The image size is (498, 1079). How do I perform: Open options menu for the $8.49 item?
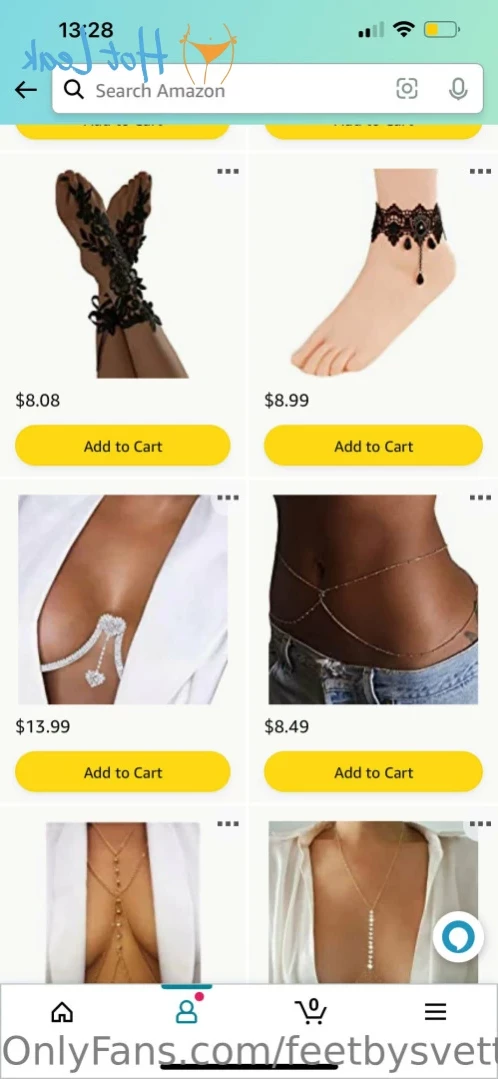pos(479,498)
